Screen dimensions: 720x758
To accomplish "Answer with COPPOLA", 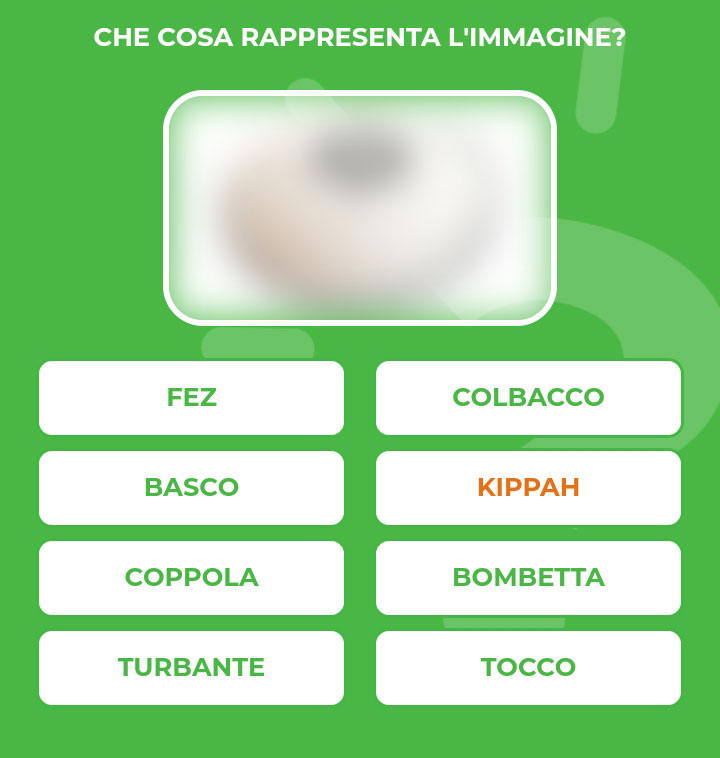I will 191,578.
